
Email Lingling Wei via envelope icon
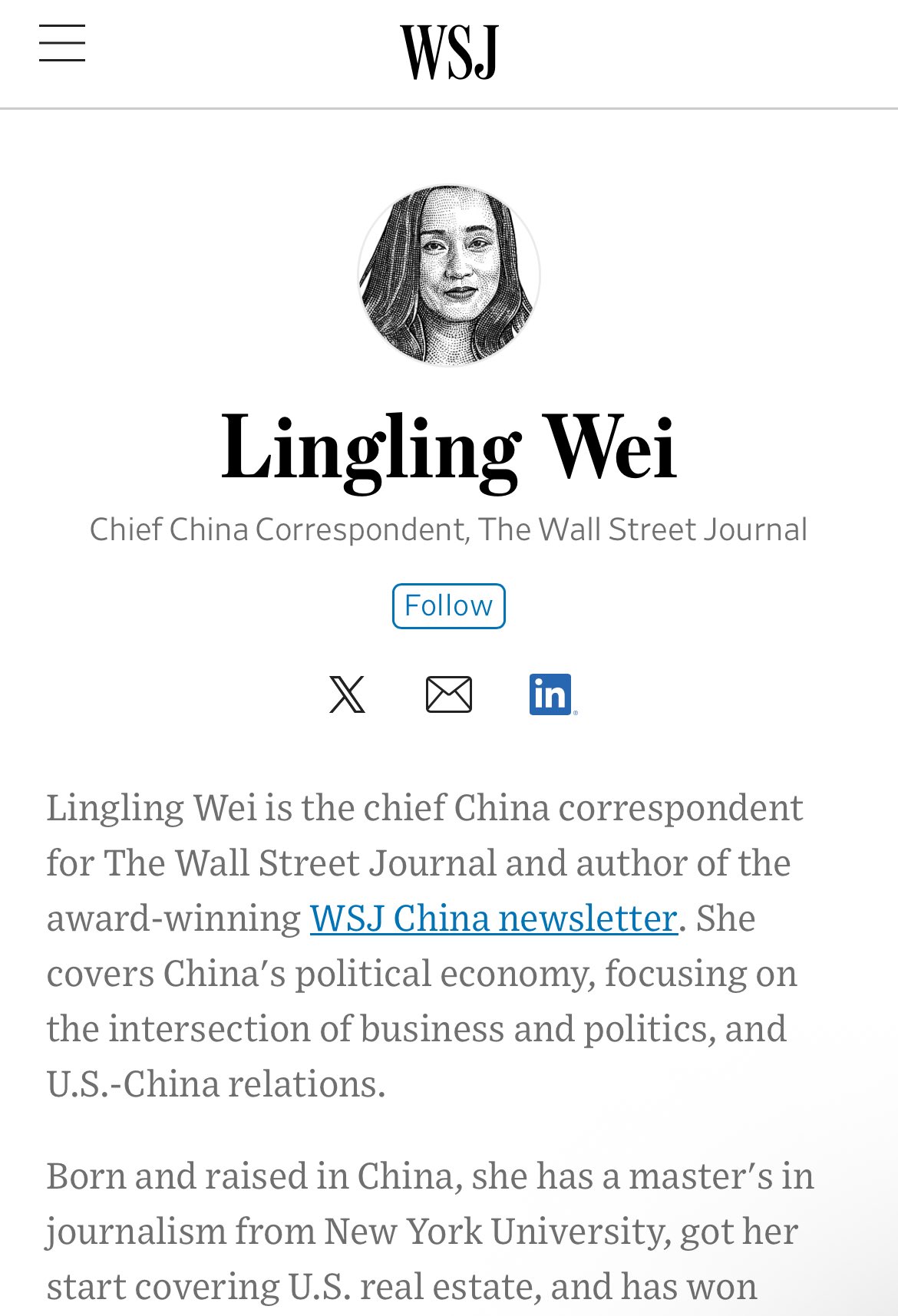[449, 694]
